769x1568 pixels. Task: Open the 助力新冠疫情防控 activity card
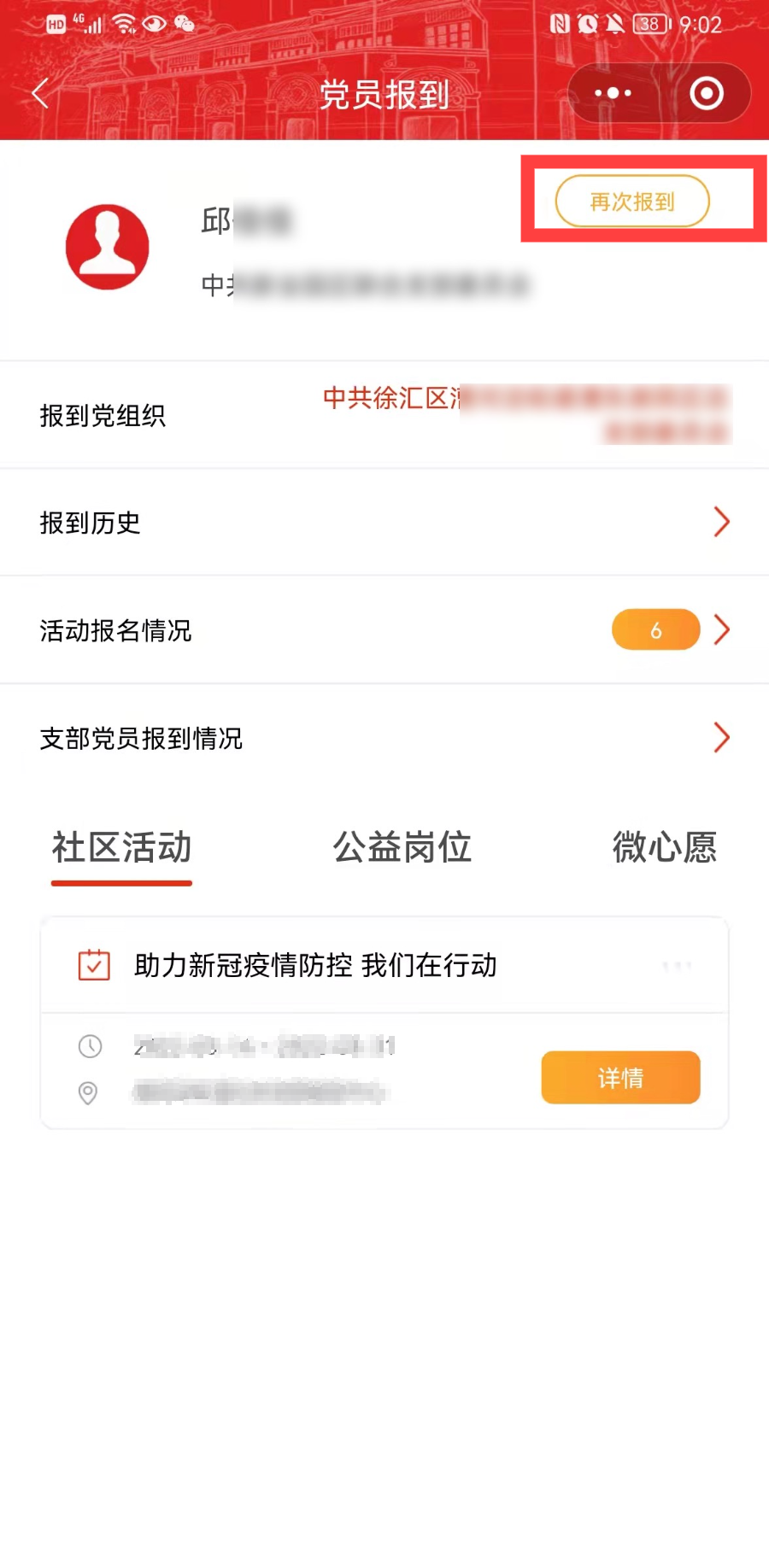click(384, 1023)
